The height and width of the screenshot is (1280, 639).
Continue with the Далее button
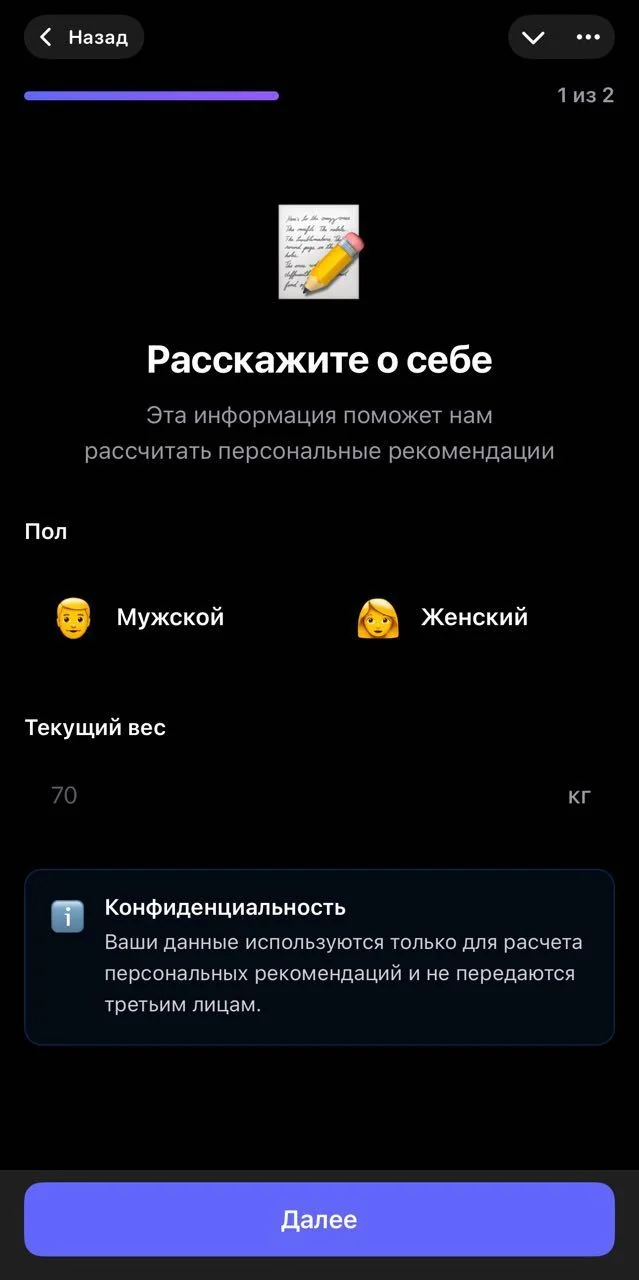(319, 1219)
